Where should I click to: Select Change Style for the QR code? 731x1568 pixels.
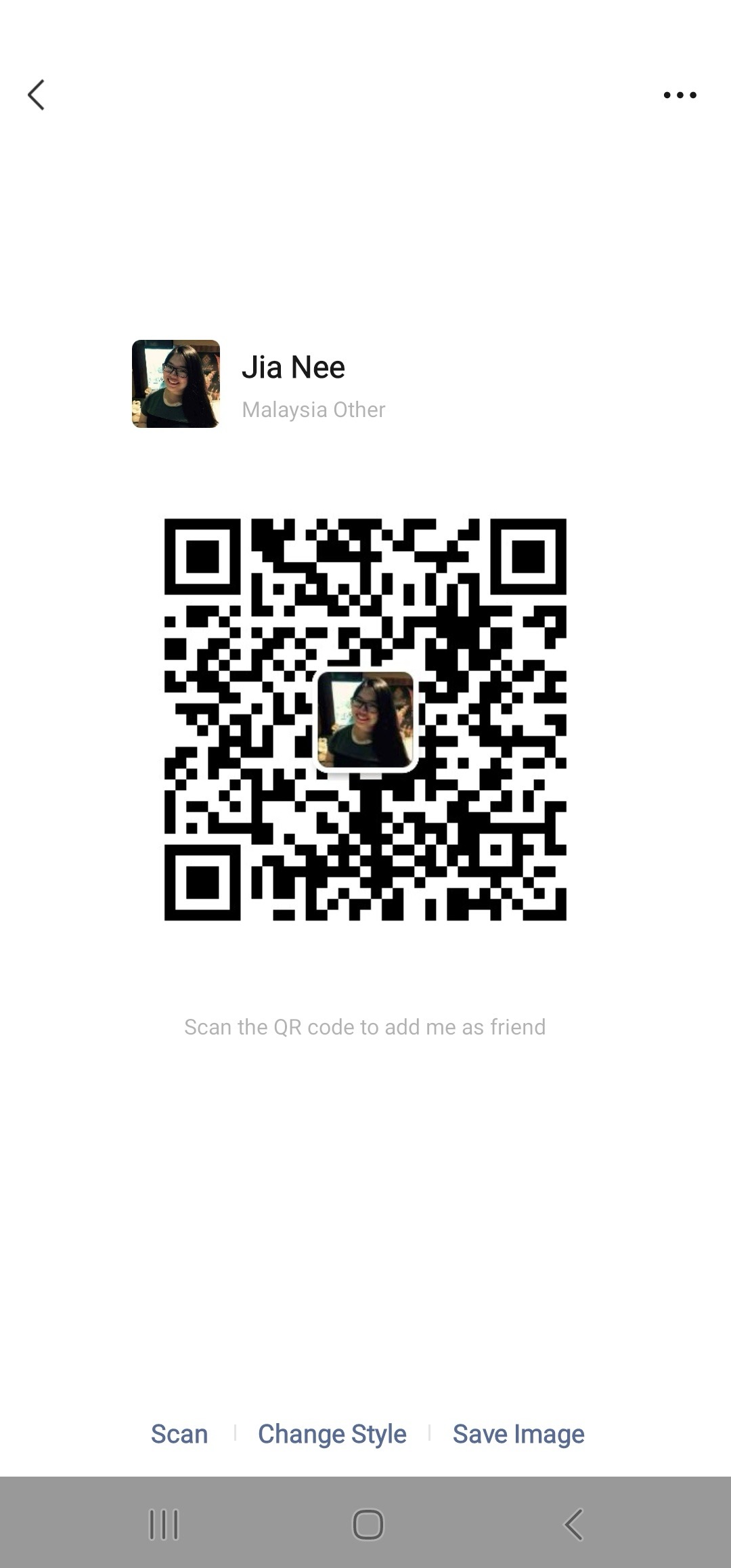[332, 1433]
